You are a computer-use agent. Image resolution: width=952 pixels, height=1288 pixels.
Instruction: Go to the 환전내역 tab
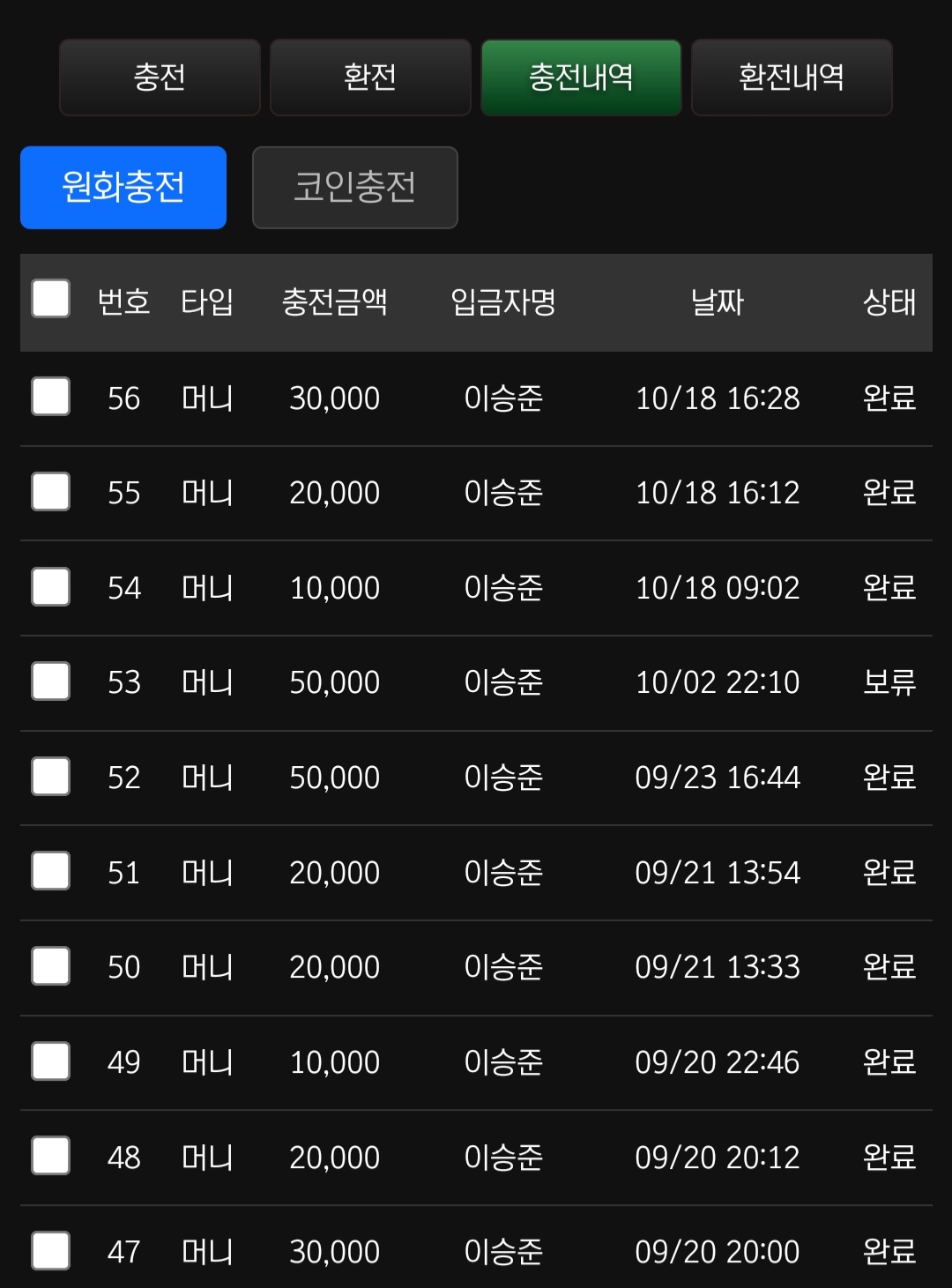(792, 78)
